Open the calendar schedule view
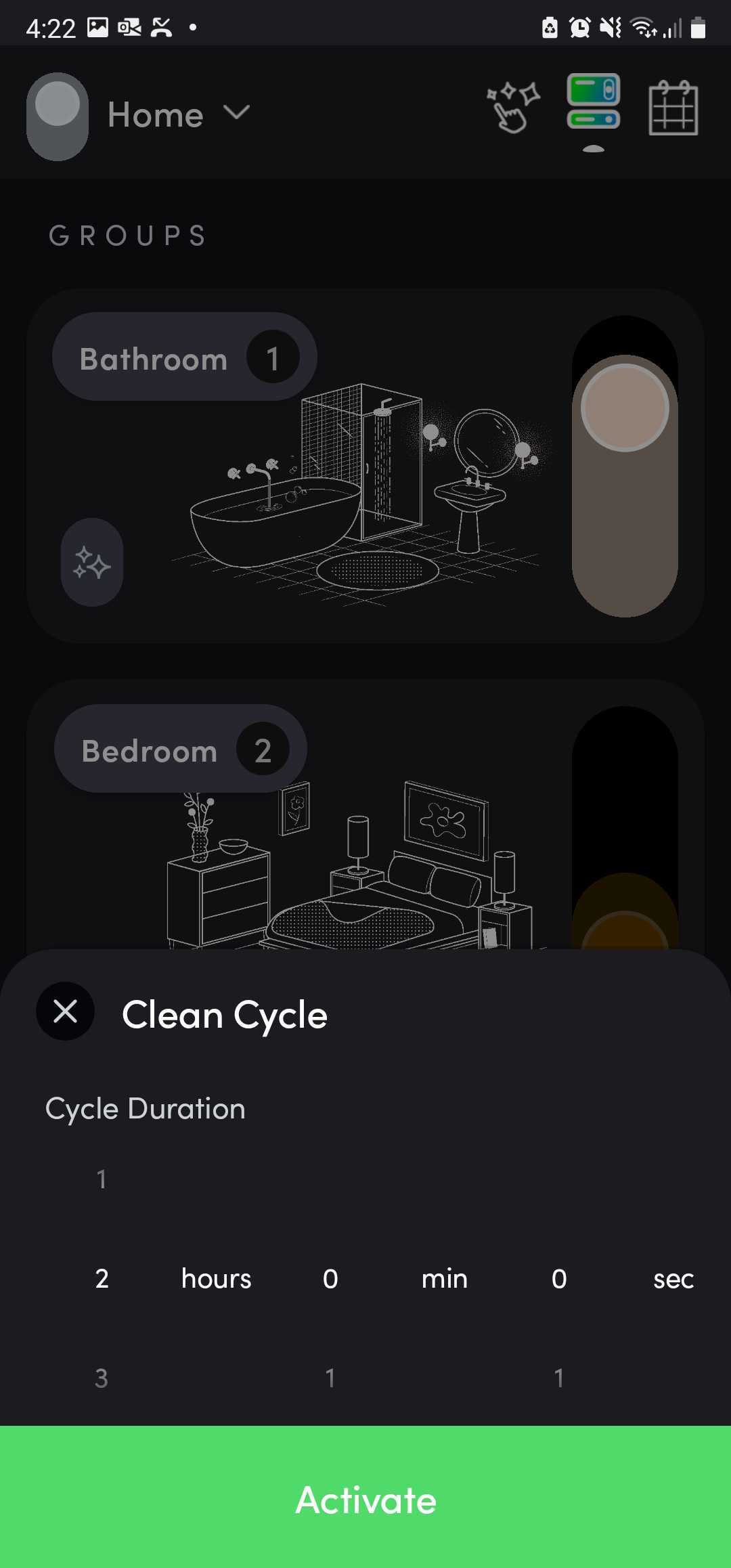The height and width of the screenshot is (1568, 731). [x=673, y=108]
